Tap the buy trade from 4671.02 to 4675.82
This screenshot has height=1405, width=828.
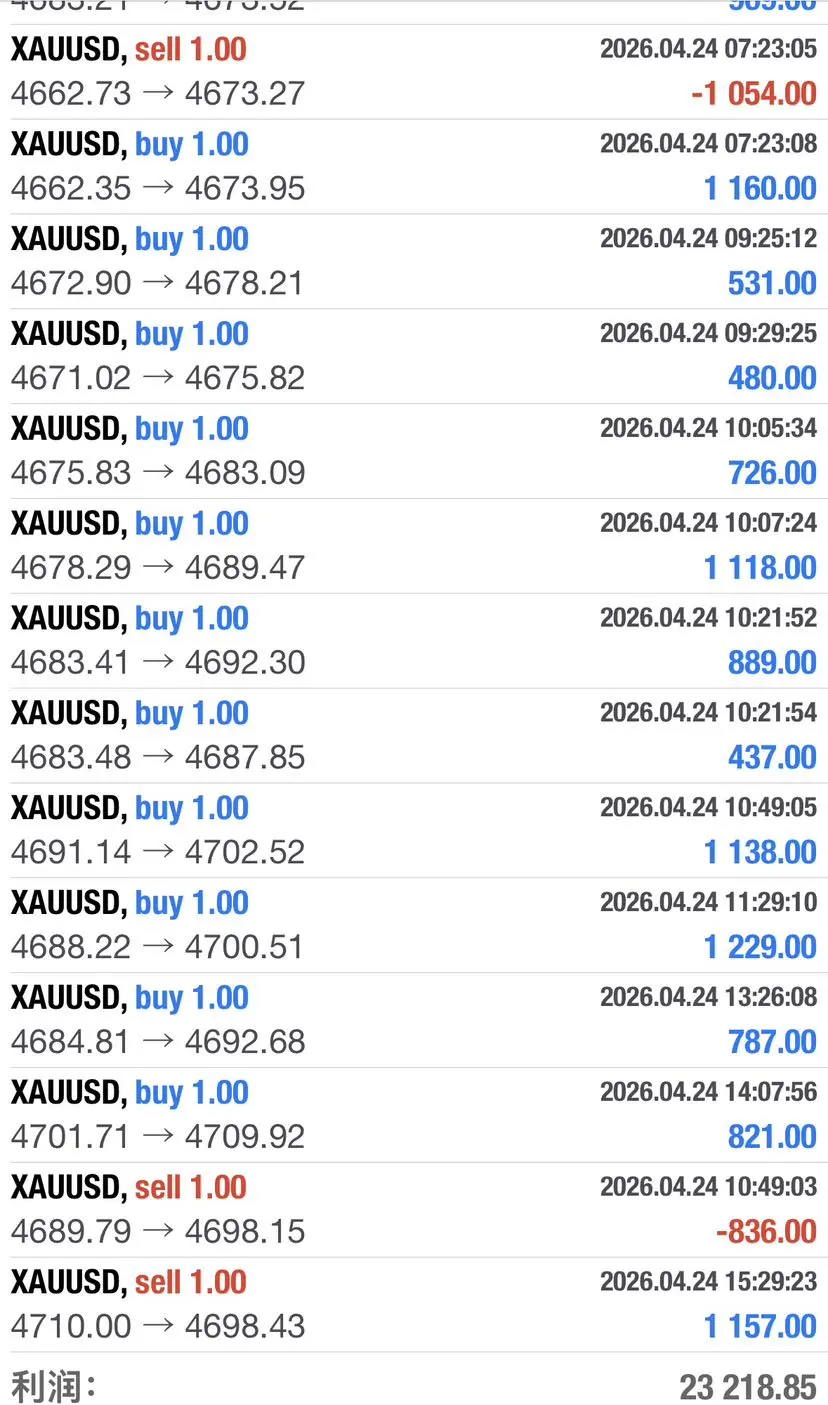click(x=414, y=357)
